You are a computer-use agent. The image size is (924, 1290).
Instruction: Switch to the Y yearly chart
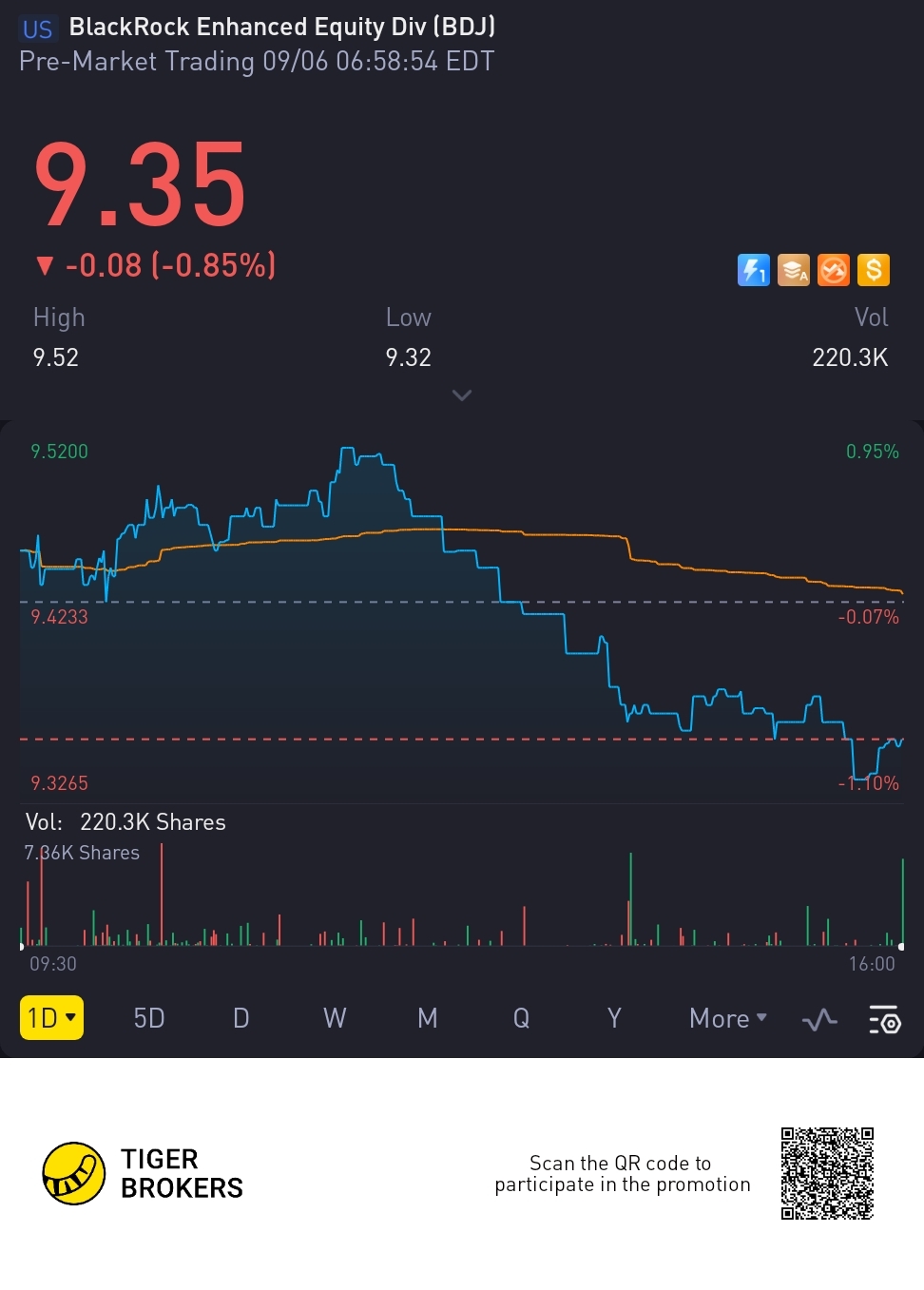pos(614,1018)
